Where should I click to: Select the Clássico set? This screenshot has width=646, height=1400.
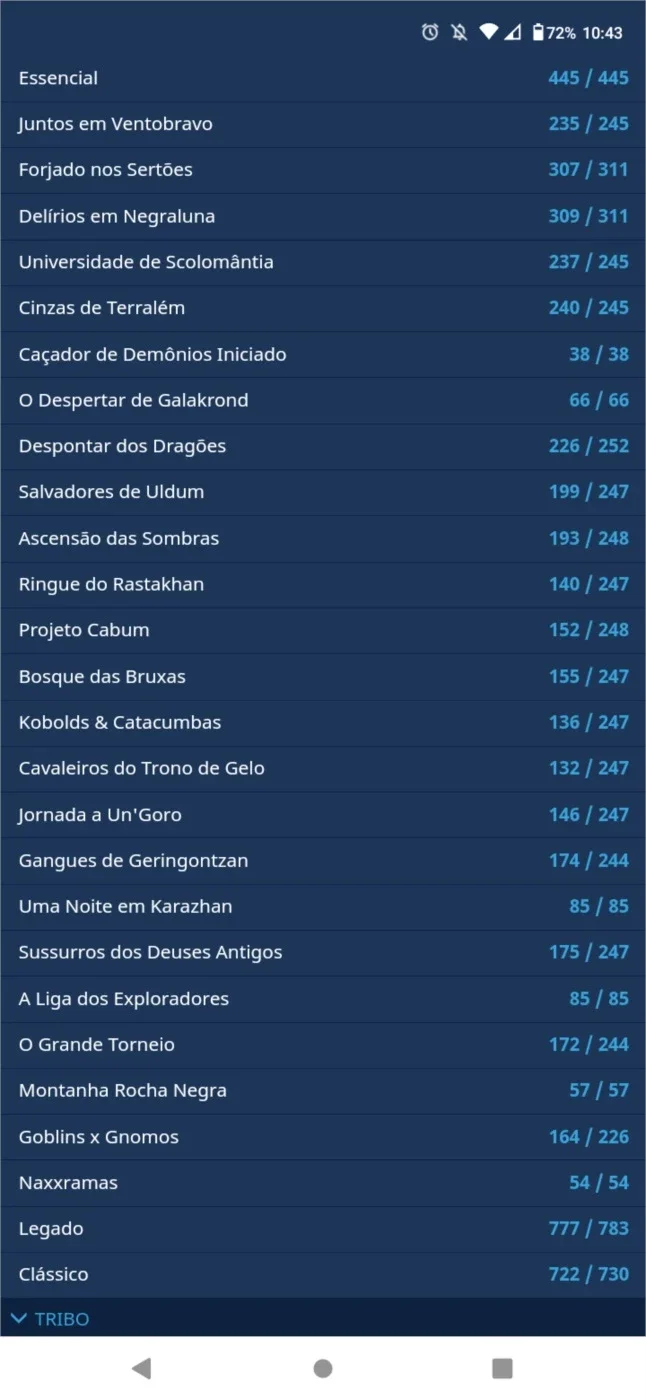323,1274
